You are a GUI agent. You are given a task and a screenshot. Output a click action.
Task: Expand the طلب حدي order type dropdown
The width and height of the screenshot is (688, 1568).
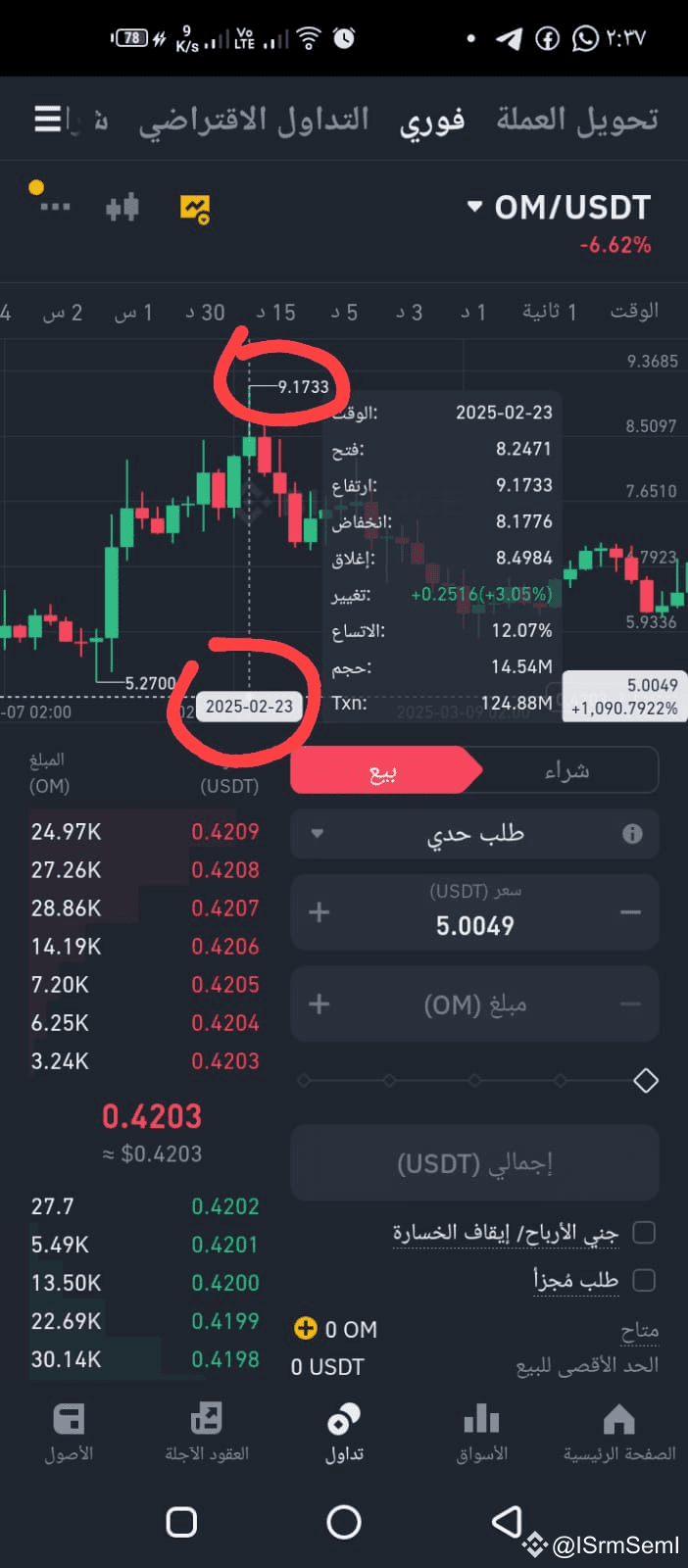(x=474, y=834)
